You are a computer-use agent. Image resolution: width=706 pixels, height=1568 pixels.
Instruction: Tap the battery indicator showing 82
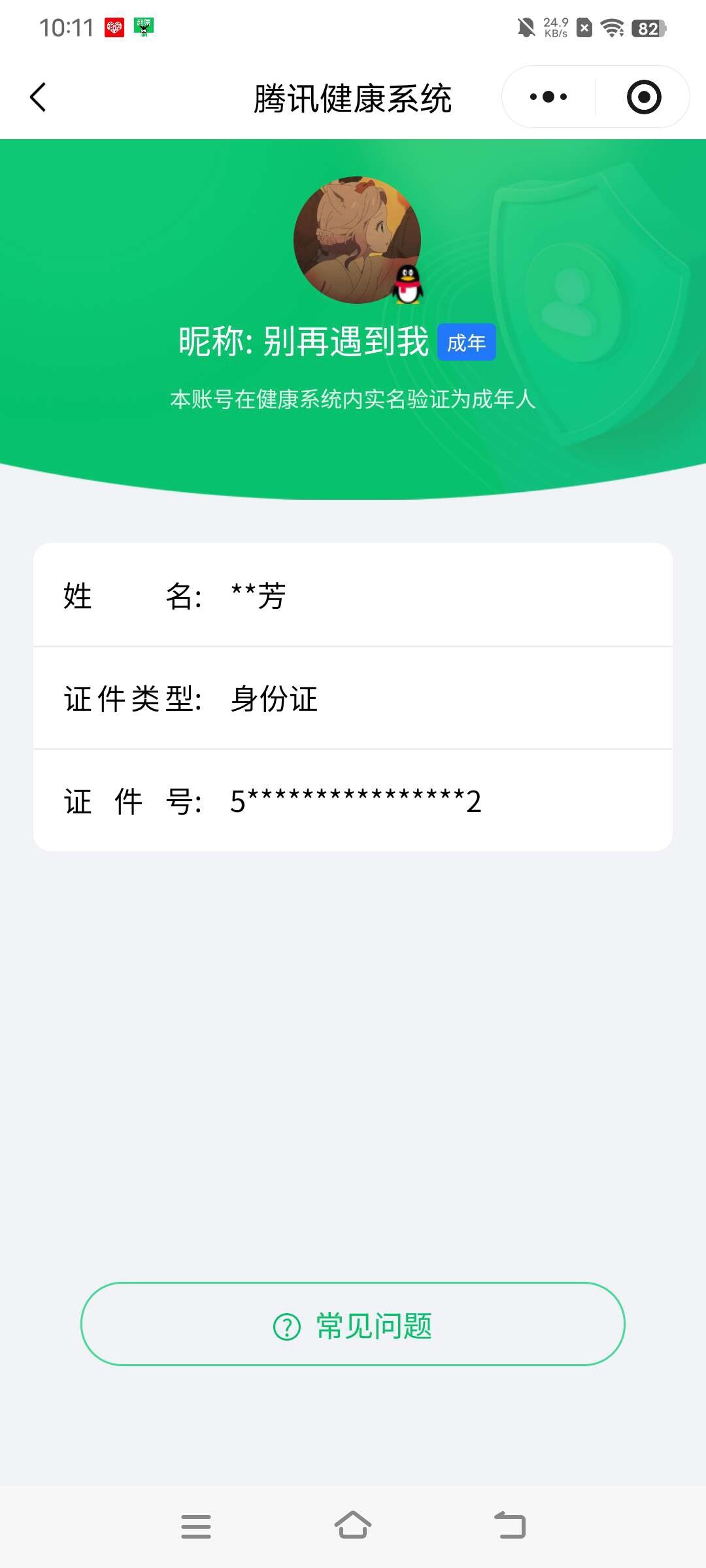646,28
